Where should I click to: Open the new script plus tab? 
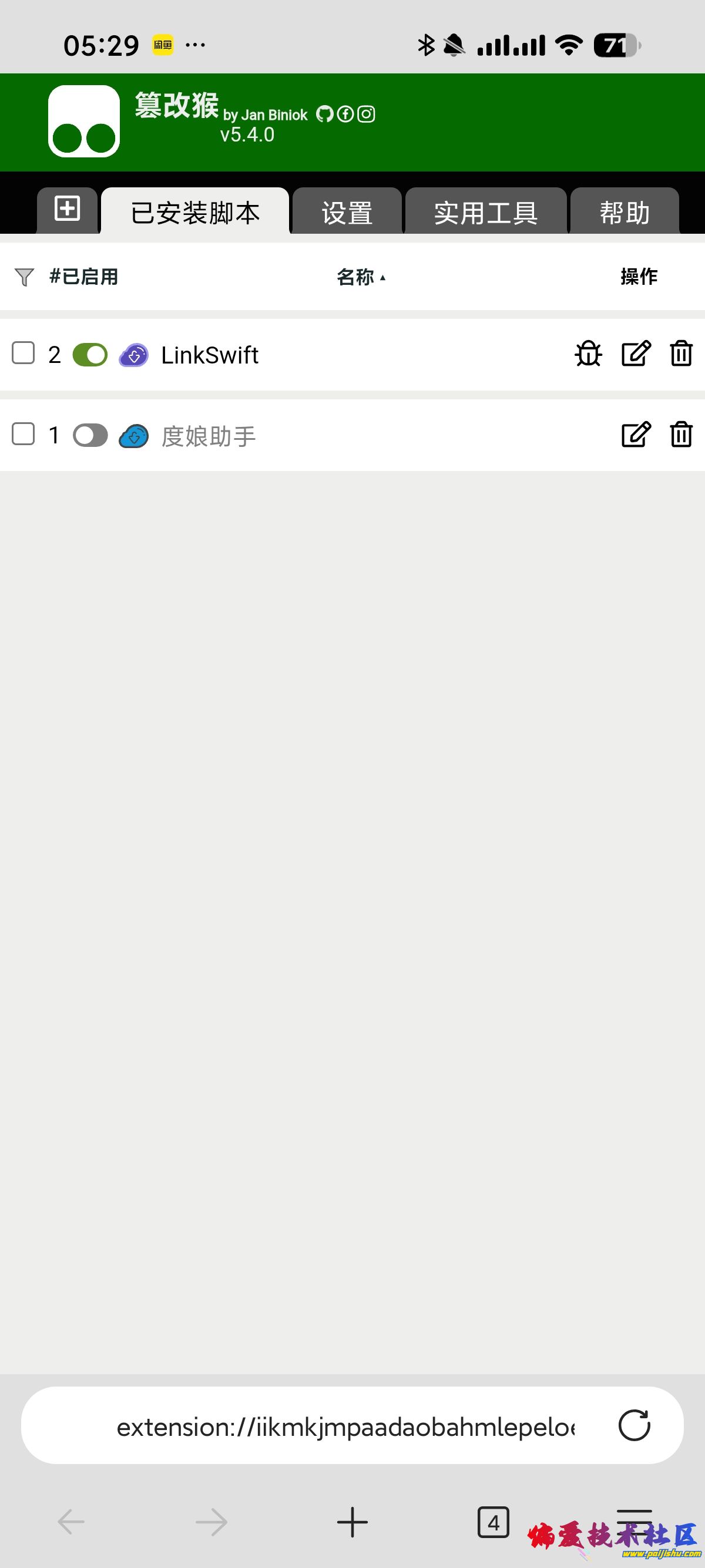[x=67, y=210]
